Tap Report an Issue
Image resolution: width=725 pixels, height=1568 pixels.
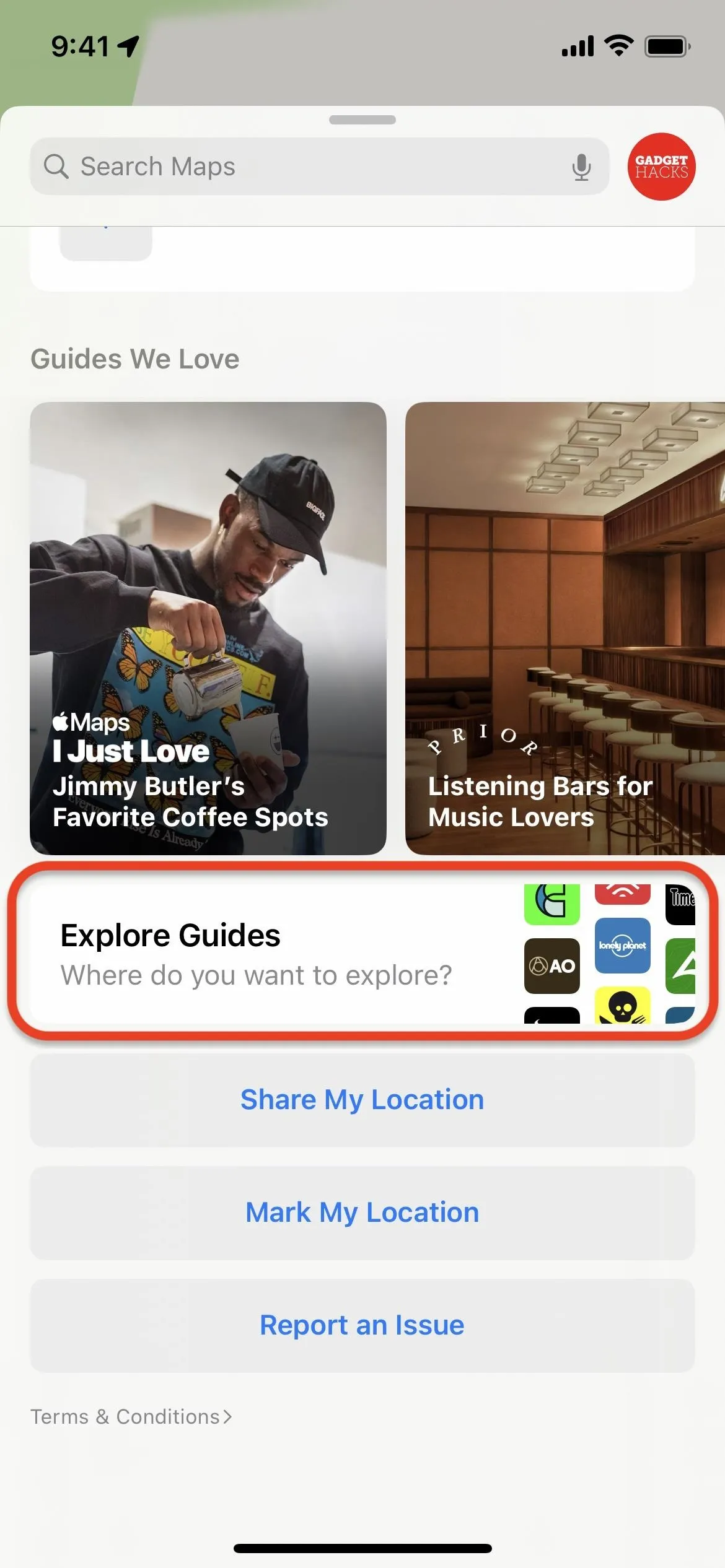pyautogui.click(x=362, y=1326)
